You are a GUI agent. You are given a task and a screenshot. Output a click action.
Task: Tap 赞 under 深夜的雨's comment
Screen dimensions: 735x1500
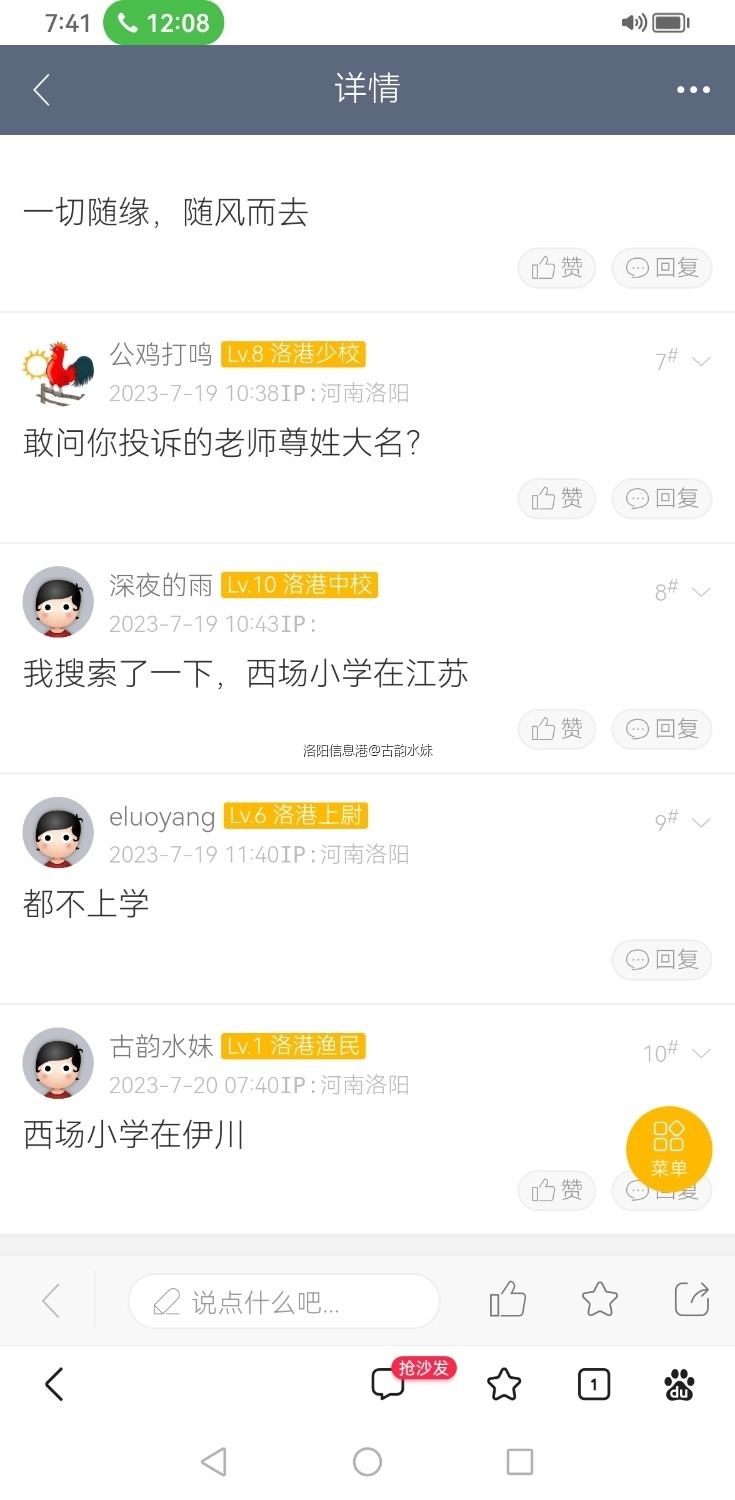click(x=556, y=729)
